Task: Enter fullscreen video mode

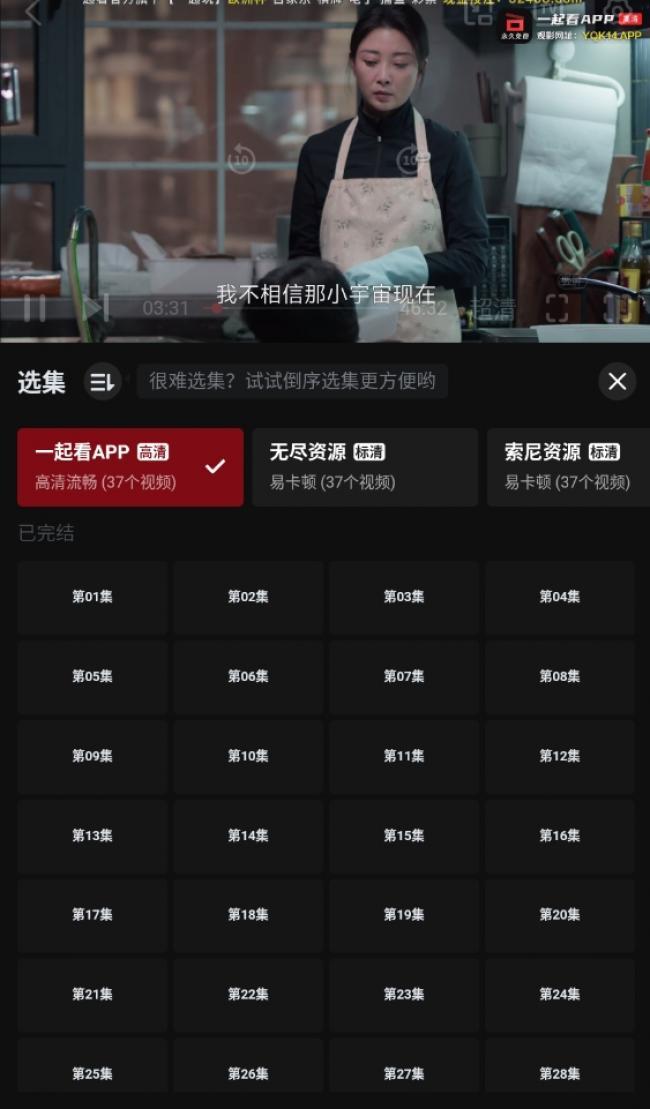Action: tap(557, 308)
